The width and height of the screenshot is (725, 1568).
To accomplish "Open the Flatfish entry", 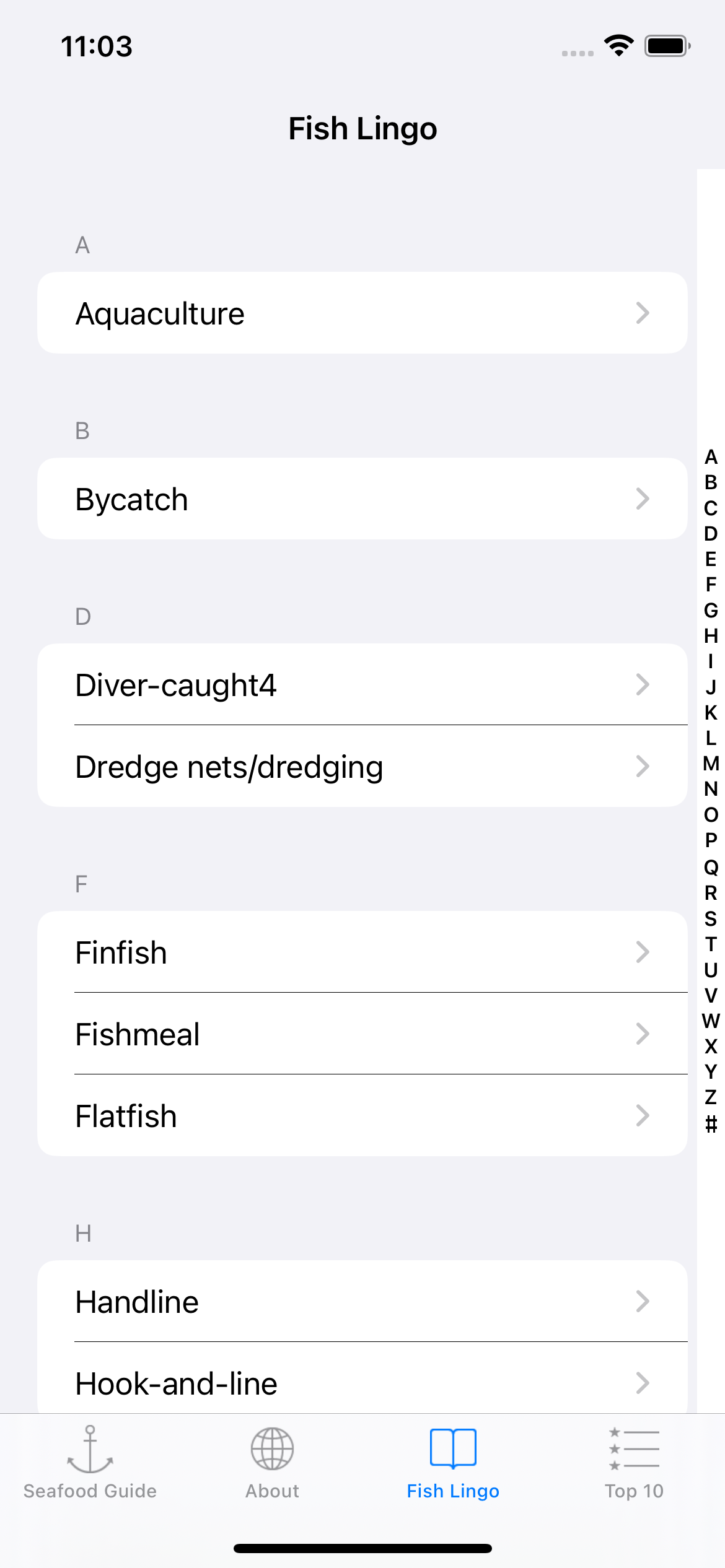I will 362,1116.
